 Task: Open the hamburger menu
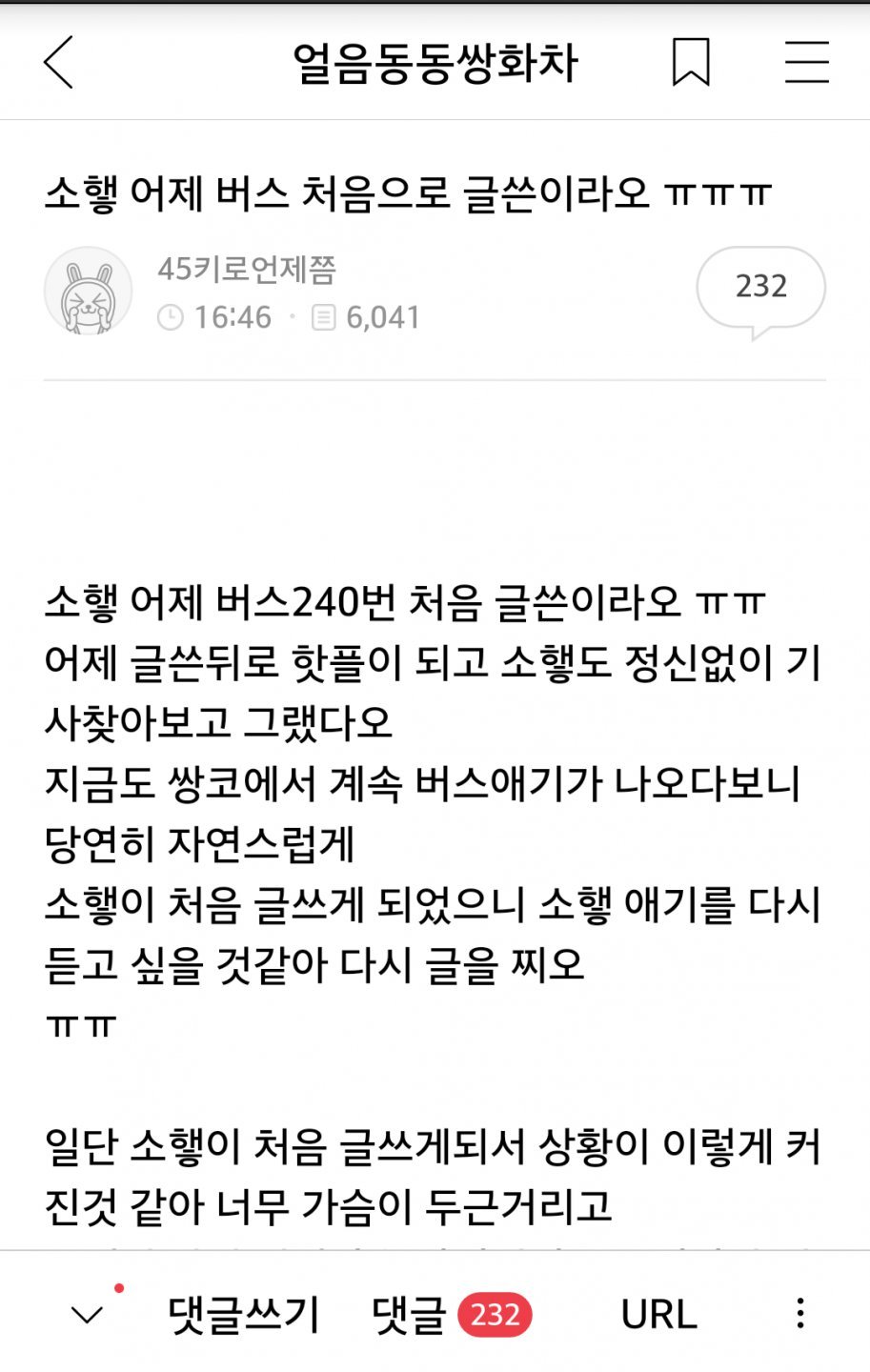(807, 63)
